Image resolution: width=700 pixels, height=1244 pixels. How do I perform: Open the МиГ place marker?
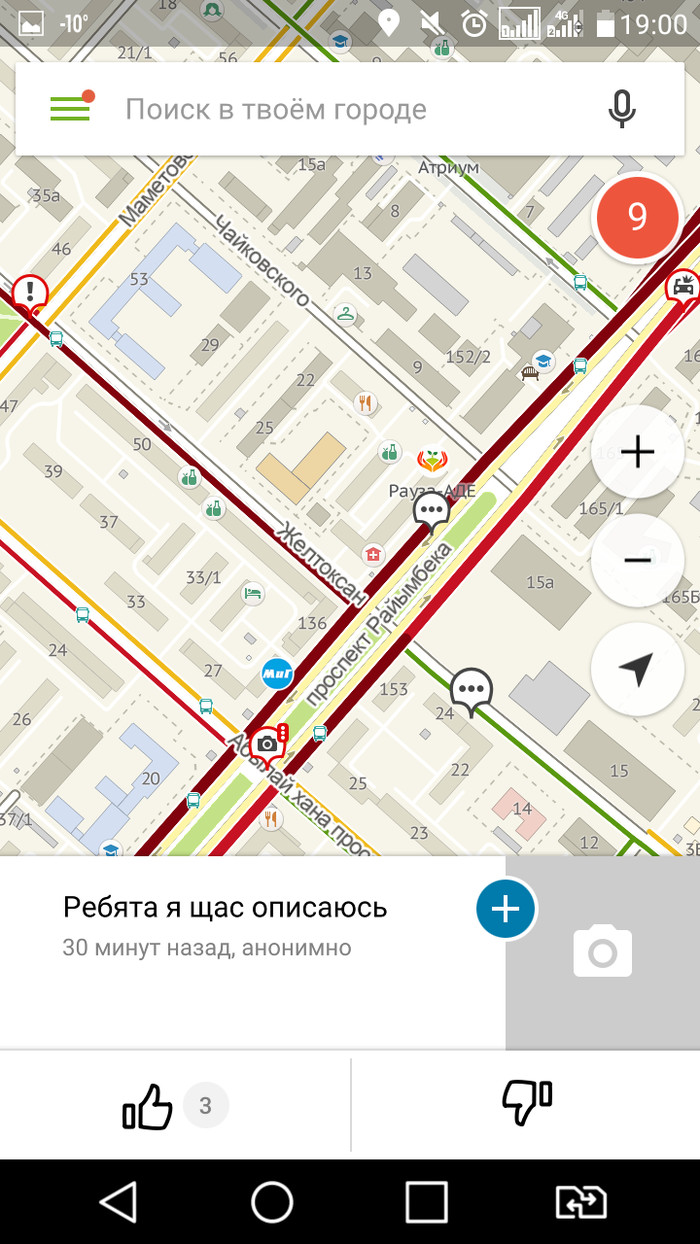[276, 674]
